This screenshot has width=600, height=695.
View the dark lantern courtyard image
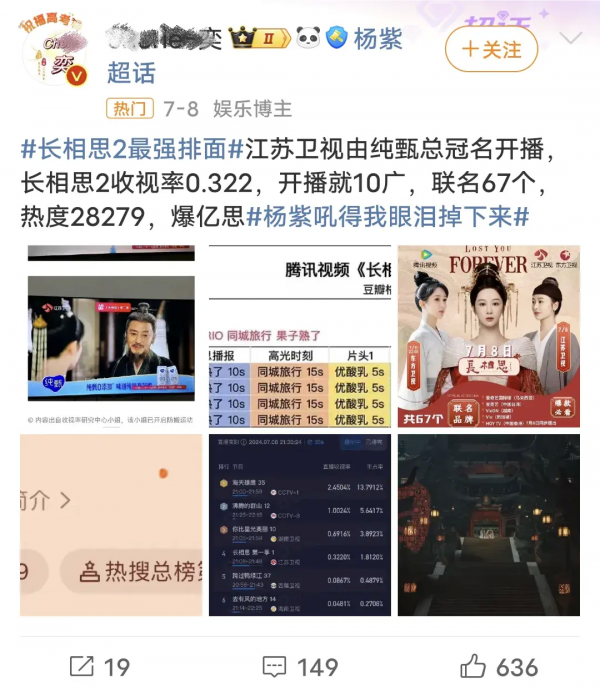488,524
